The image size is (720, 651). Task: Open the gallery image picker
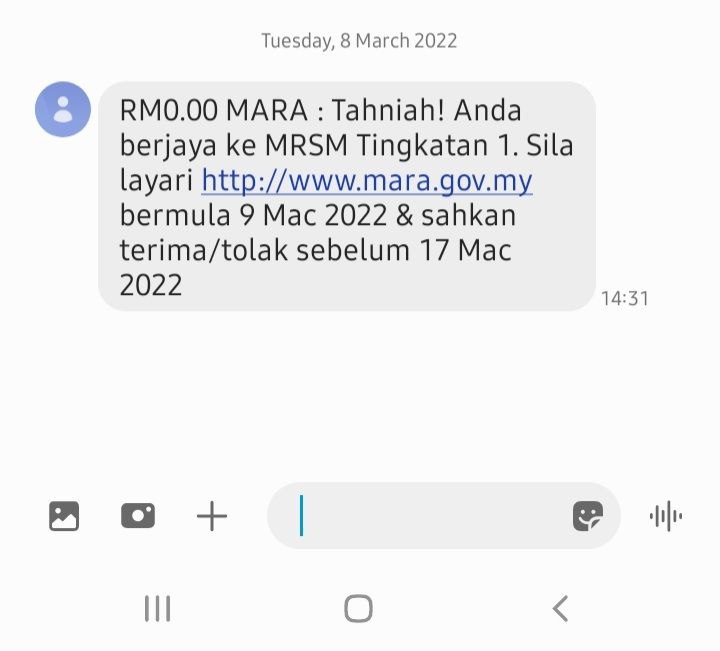coord(64,516)
